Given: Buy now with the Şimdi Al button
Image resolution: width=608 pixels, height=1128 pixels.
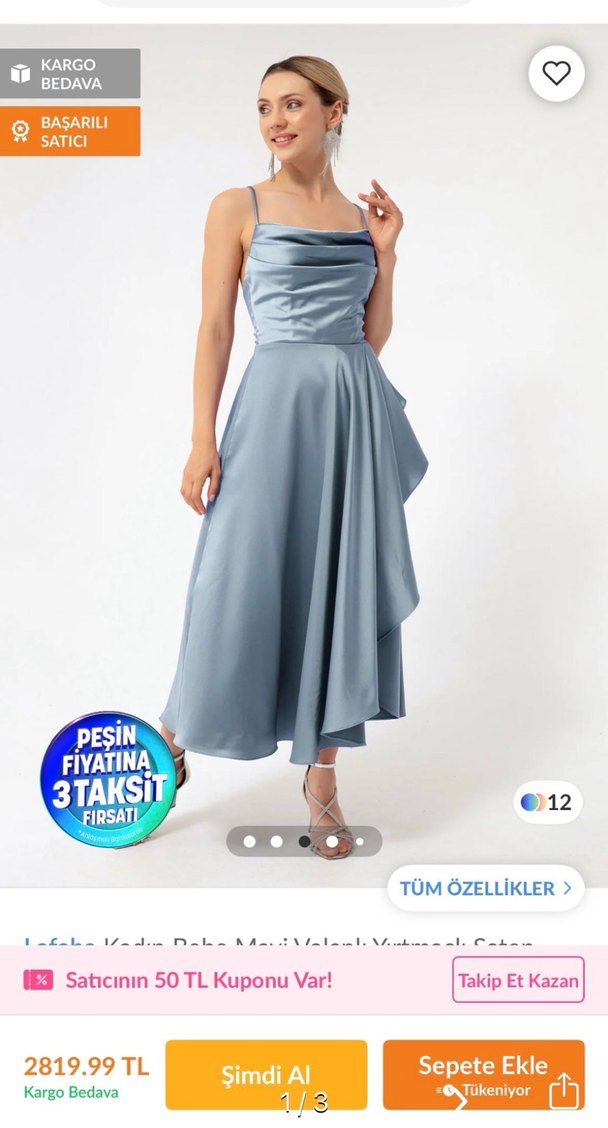Looking at the screenshot, I should pos(266,1074).
